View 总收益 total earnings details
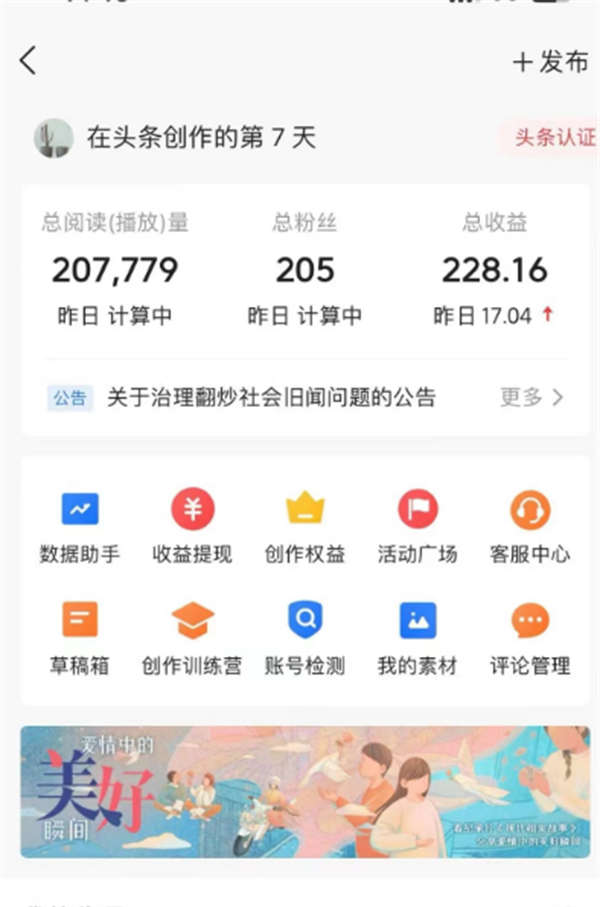This screenshot has height=907, width=600. click(495, 269)
